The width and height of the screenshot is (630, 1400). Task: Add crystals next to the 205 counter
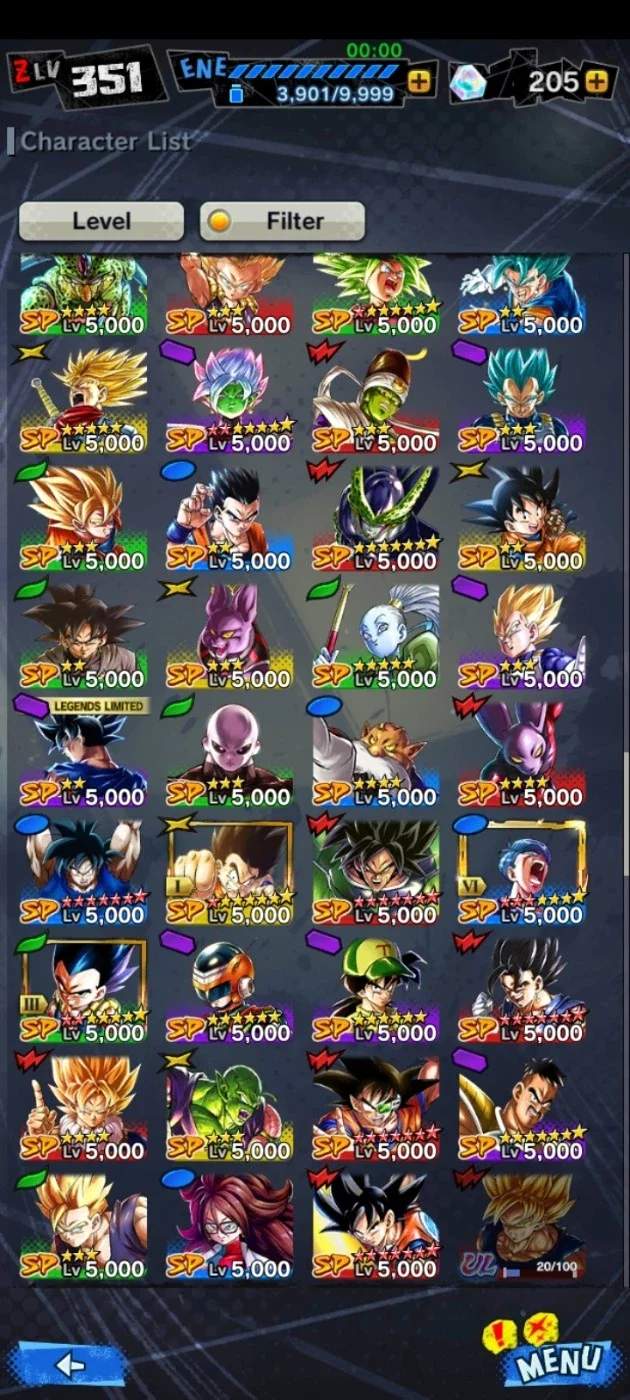[x=598, y=80]
